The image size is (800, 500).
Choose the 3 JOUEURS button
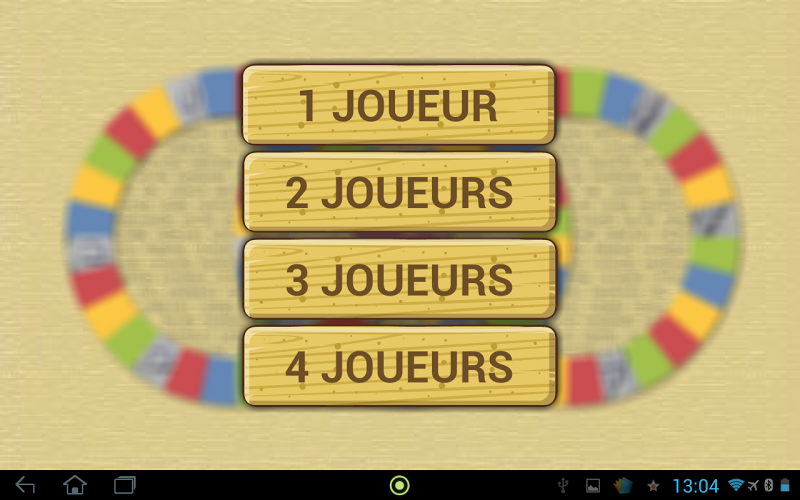399,279
